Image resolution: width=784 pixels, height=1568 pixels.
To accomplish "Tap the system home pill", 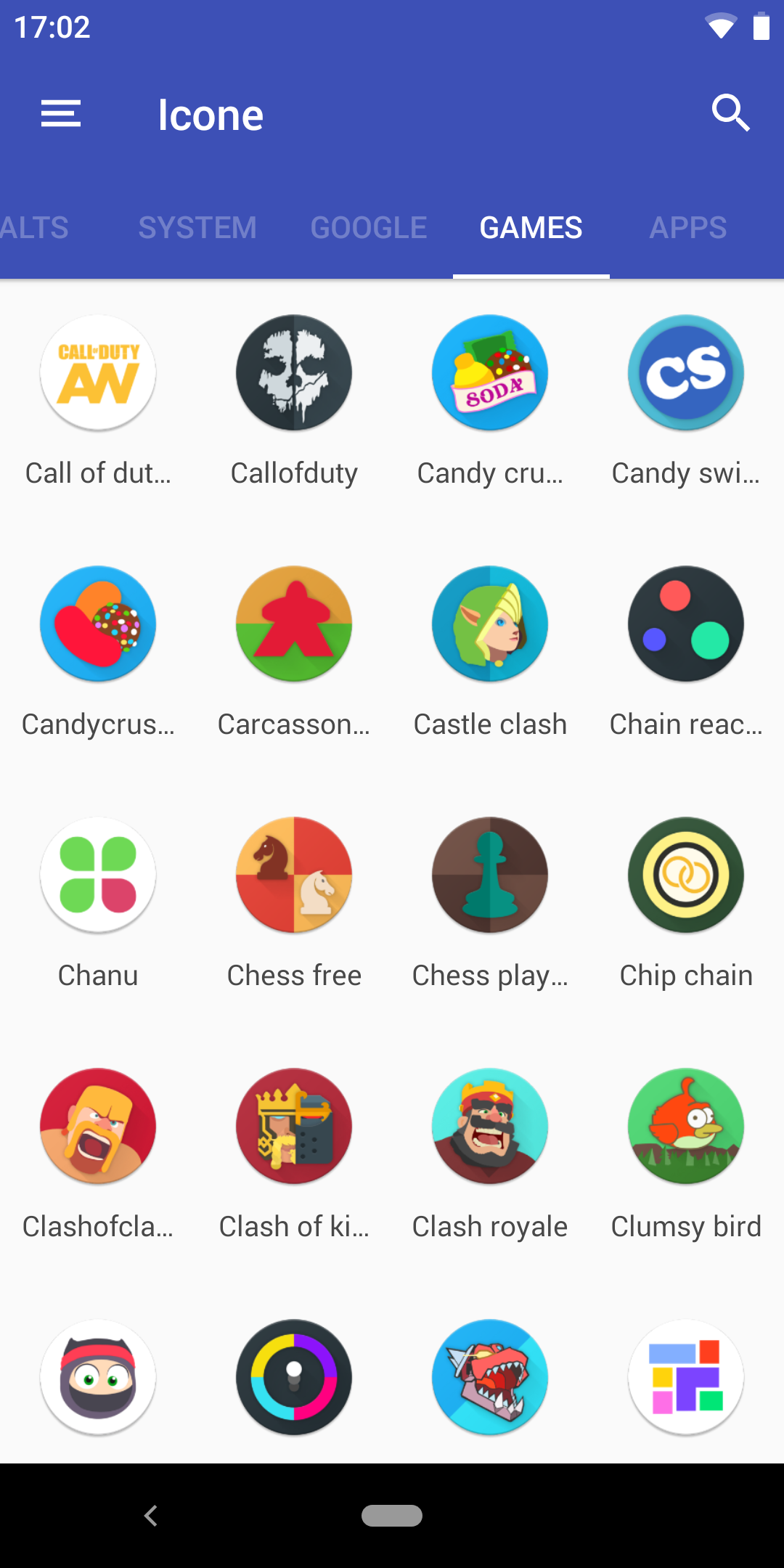I will pyautogui.click(x=392, y=1516).
